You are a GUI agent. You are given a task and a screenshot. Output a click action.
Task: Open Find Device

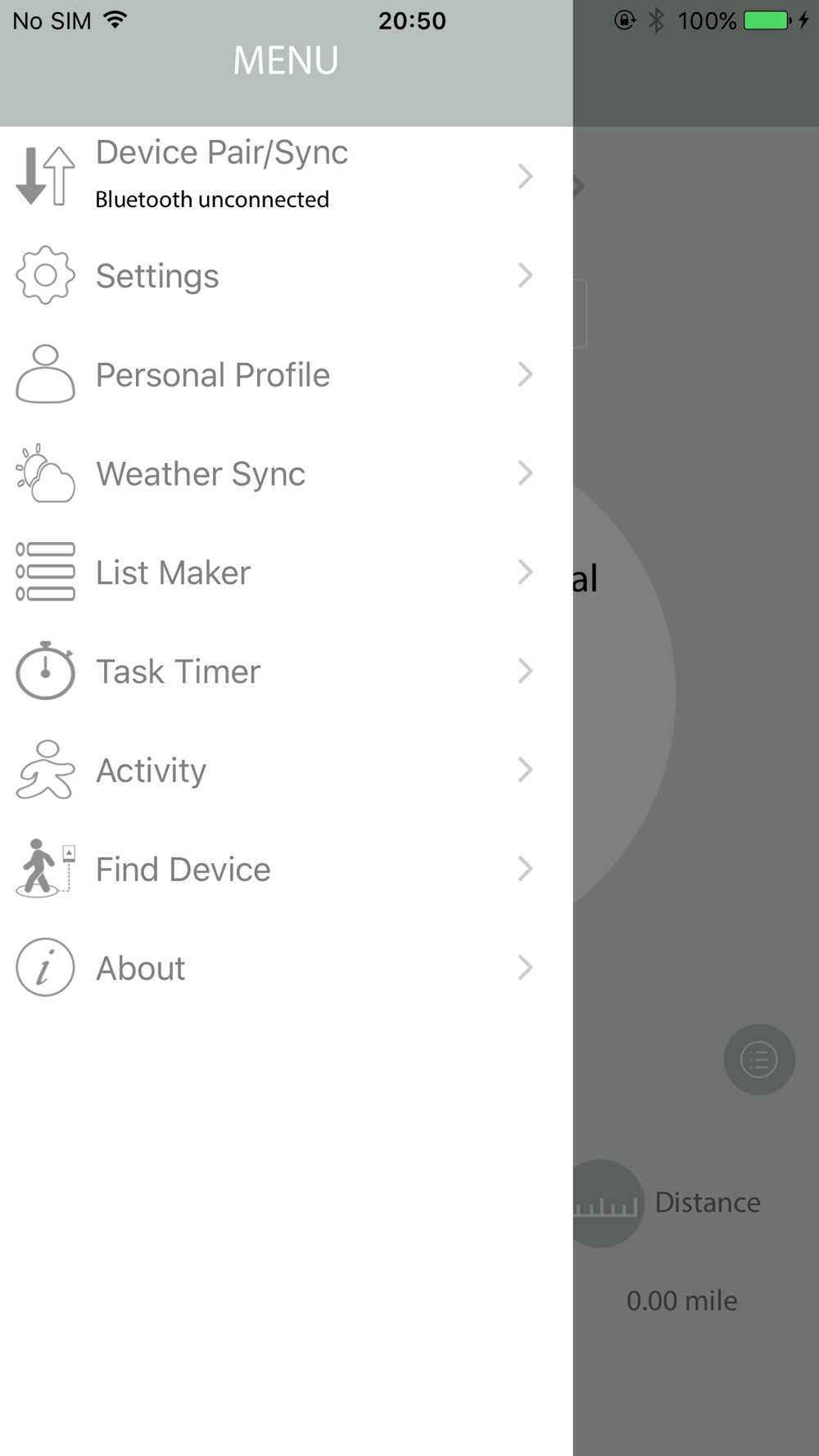pyautogui.click(x=286, y=869)
